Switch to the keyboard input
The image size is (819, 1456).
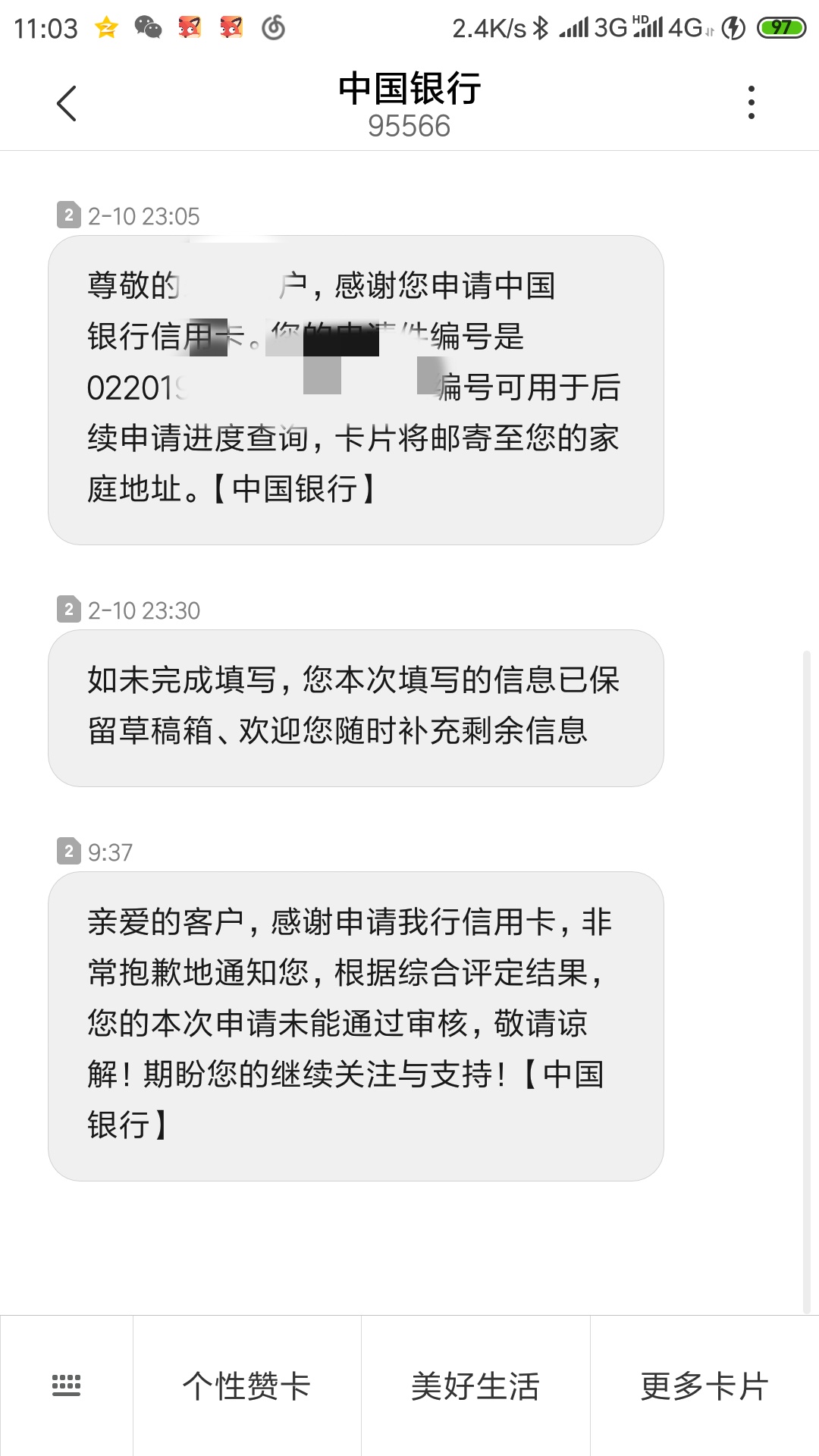tap(66, 1385)
